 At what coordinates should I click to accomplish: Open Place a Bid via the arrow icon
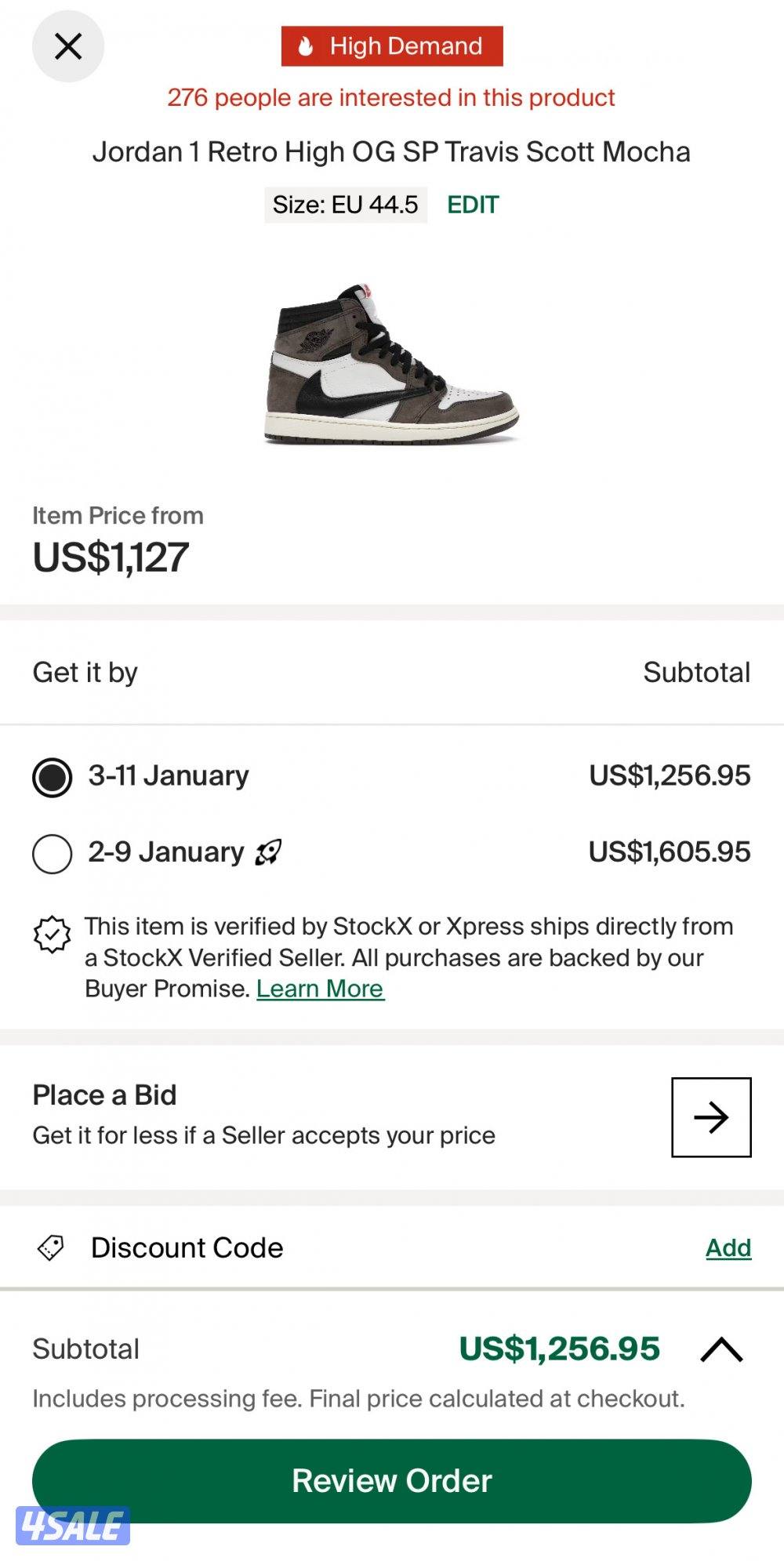[710, 1118]
